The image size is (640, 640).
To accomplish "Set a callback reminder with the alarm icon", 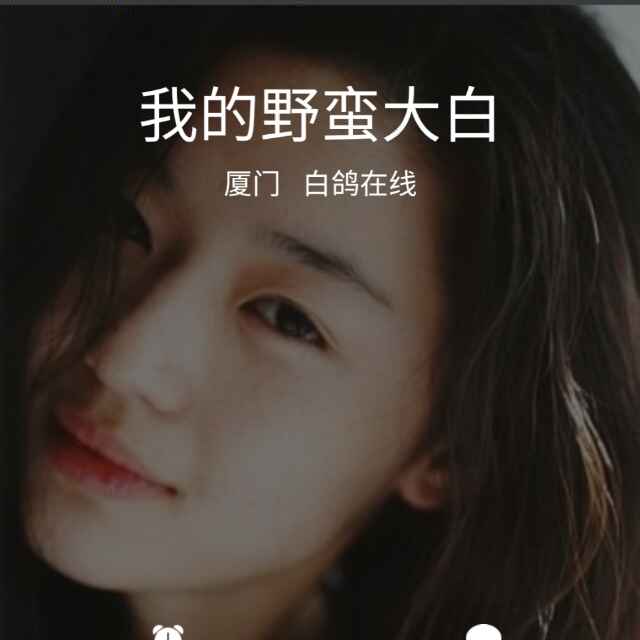I will pos(166,632).
